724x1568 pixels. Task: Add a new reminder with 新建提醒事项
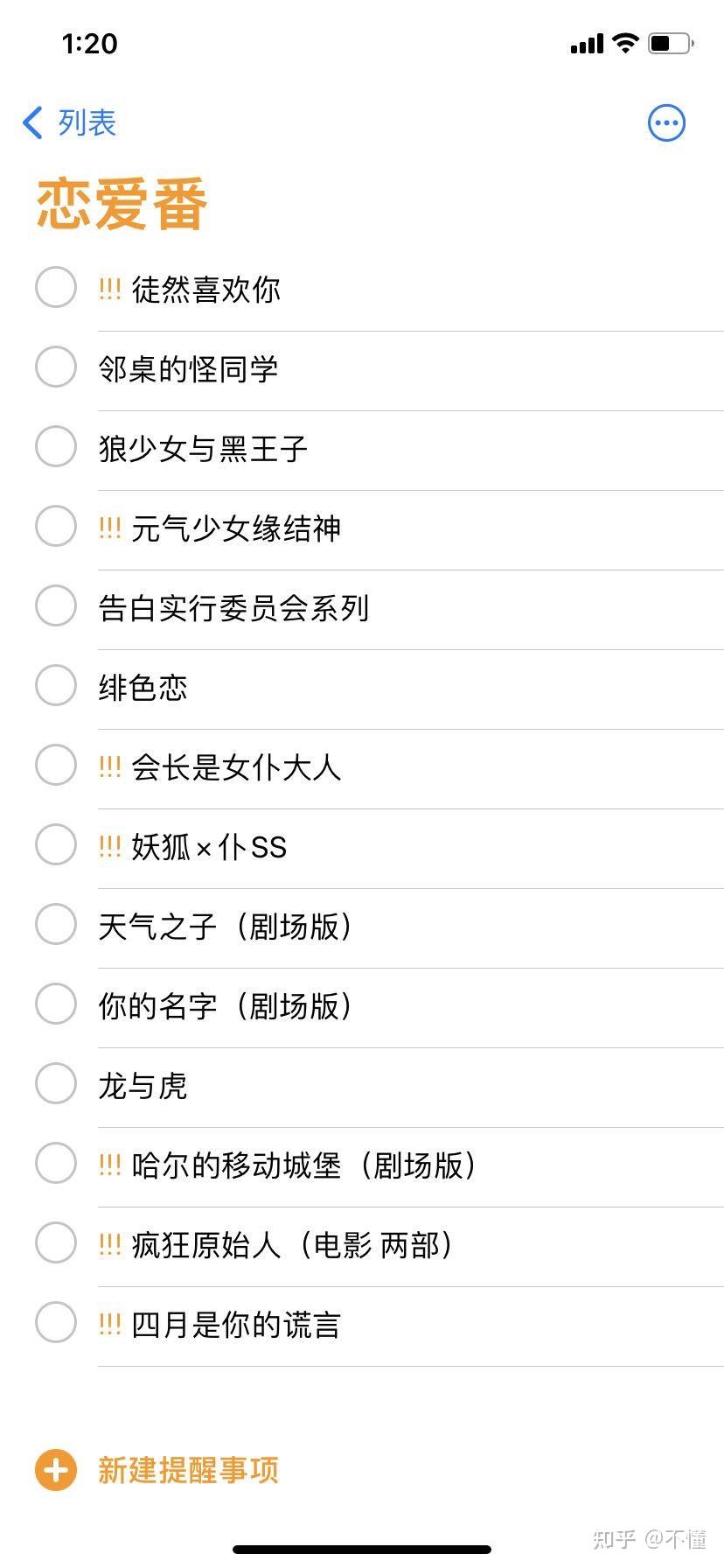(157, 1470)
